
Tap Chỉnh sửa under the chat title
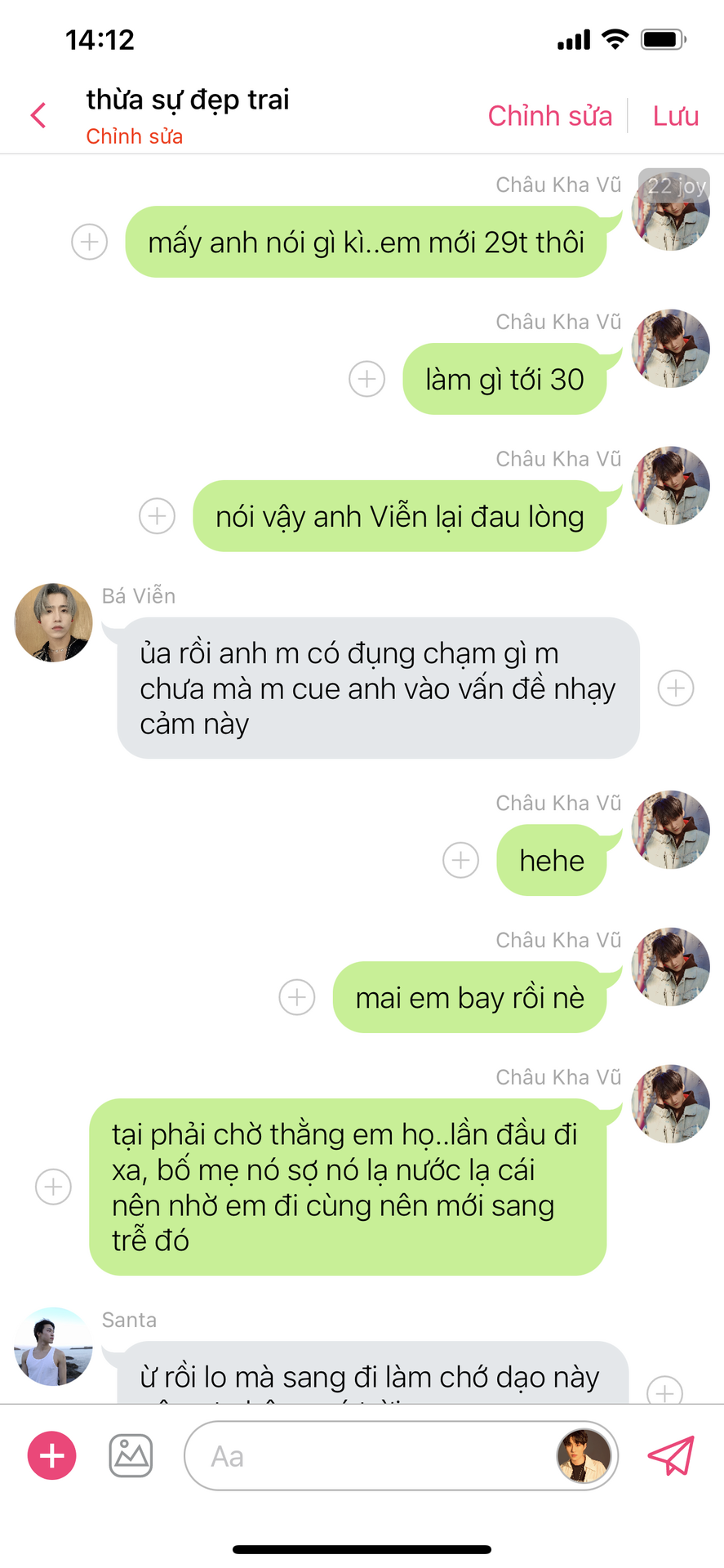(135, 136)
